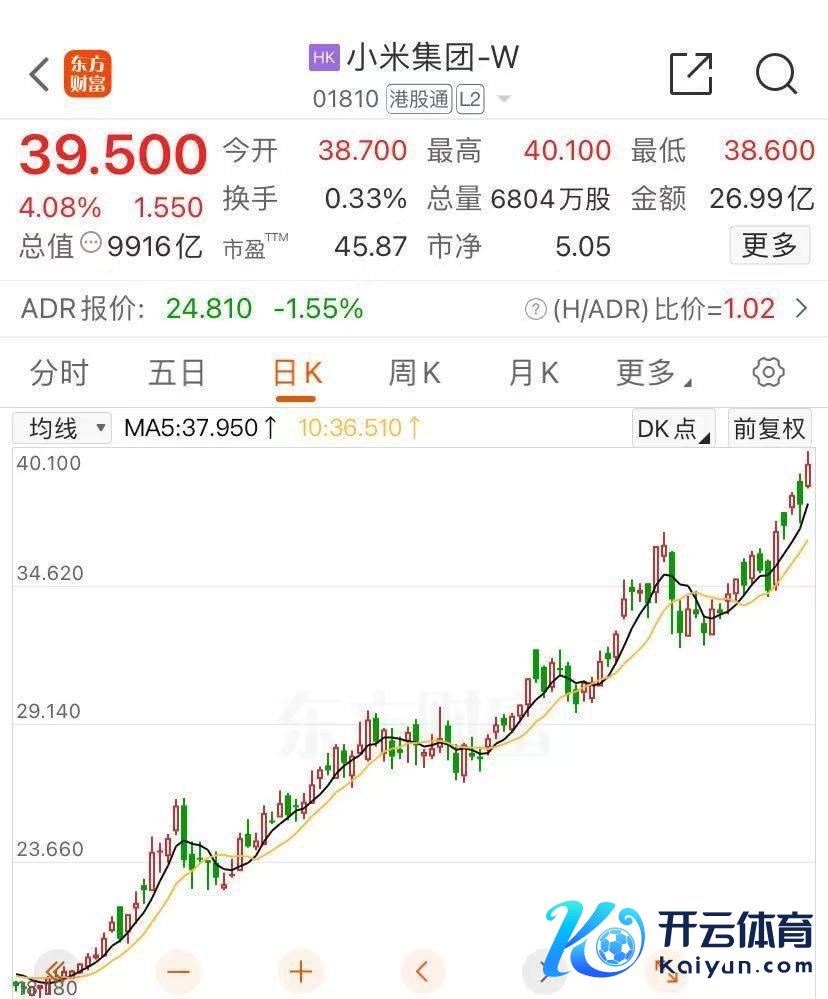The width and height of the screenshot is (828, 999).
Task: Tap the double-left arrow chart button
Action: pyautogui.click(x=57, y=970)
